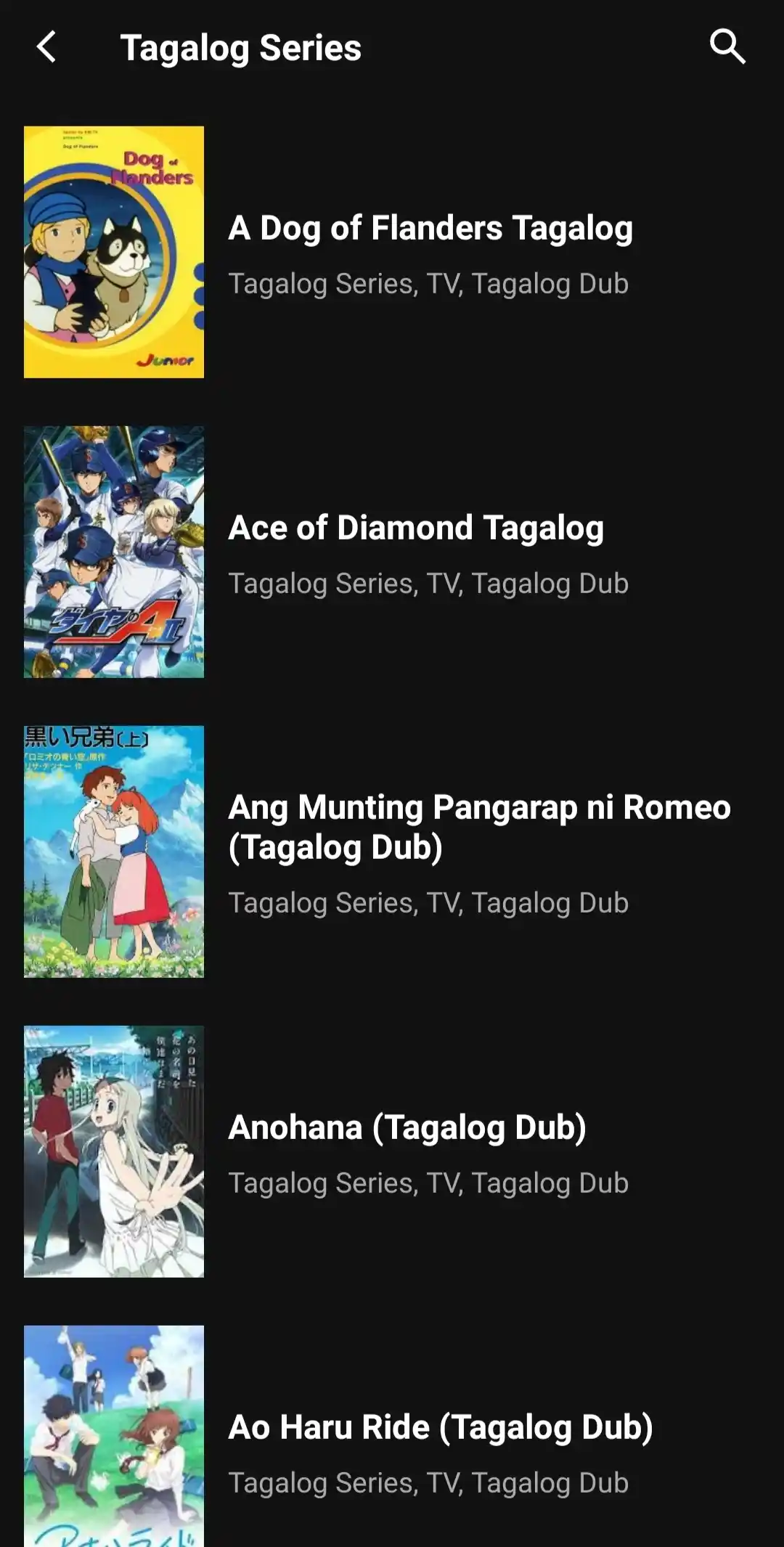Select the Ace of Diamond Tagalog series
The height and width of the screenshot is (1547, 784).
[392, 552]
